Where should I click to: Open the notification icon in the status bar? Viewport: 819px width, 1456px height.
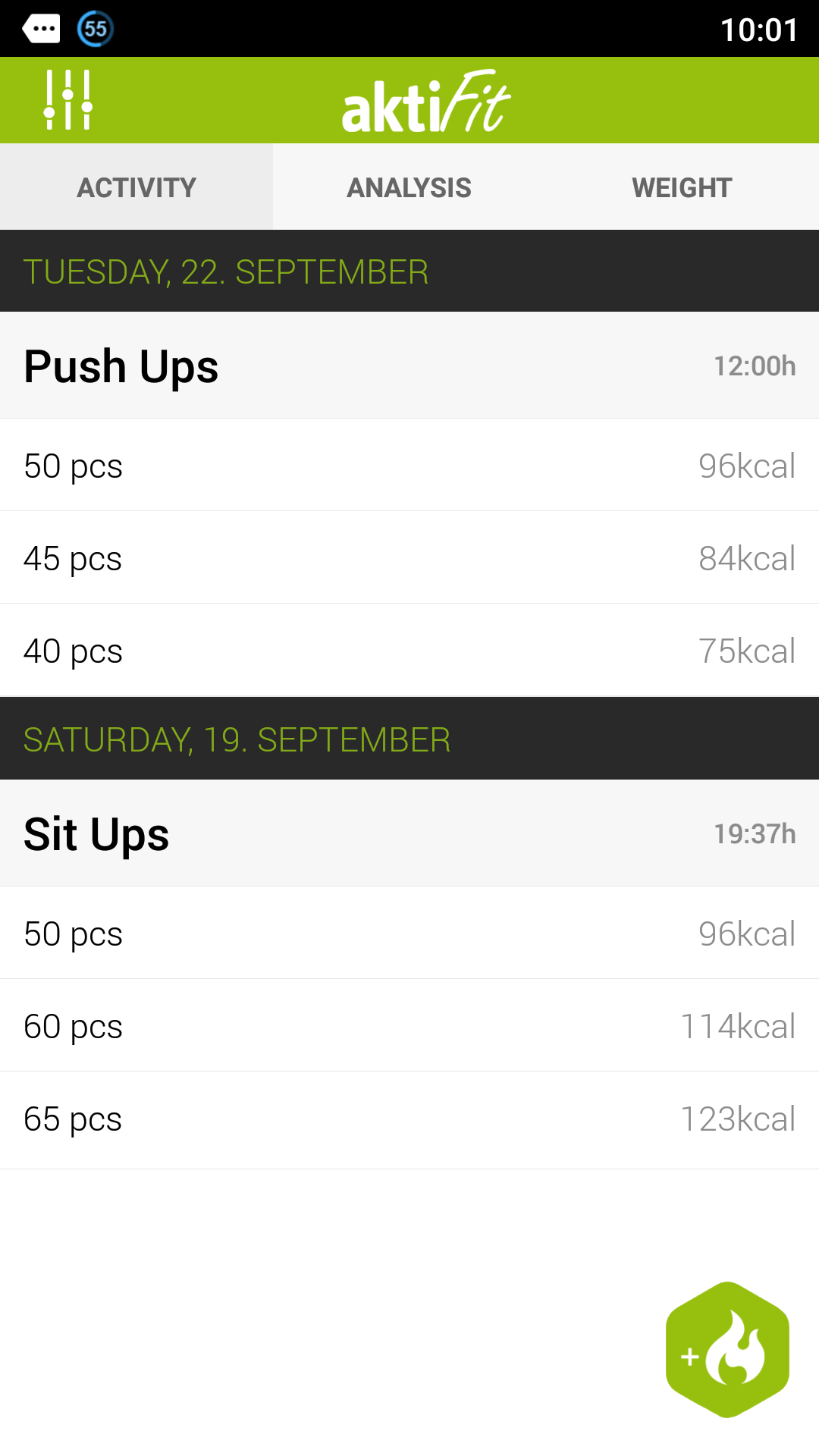42,28
